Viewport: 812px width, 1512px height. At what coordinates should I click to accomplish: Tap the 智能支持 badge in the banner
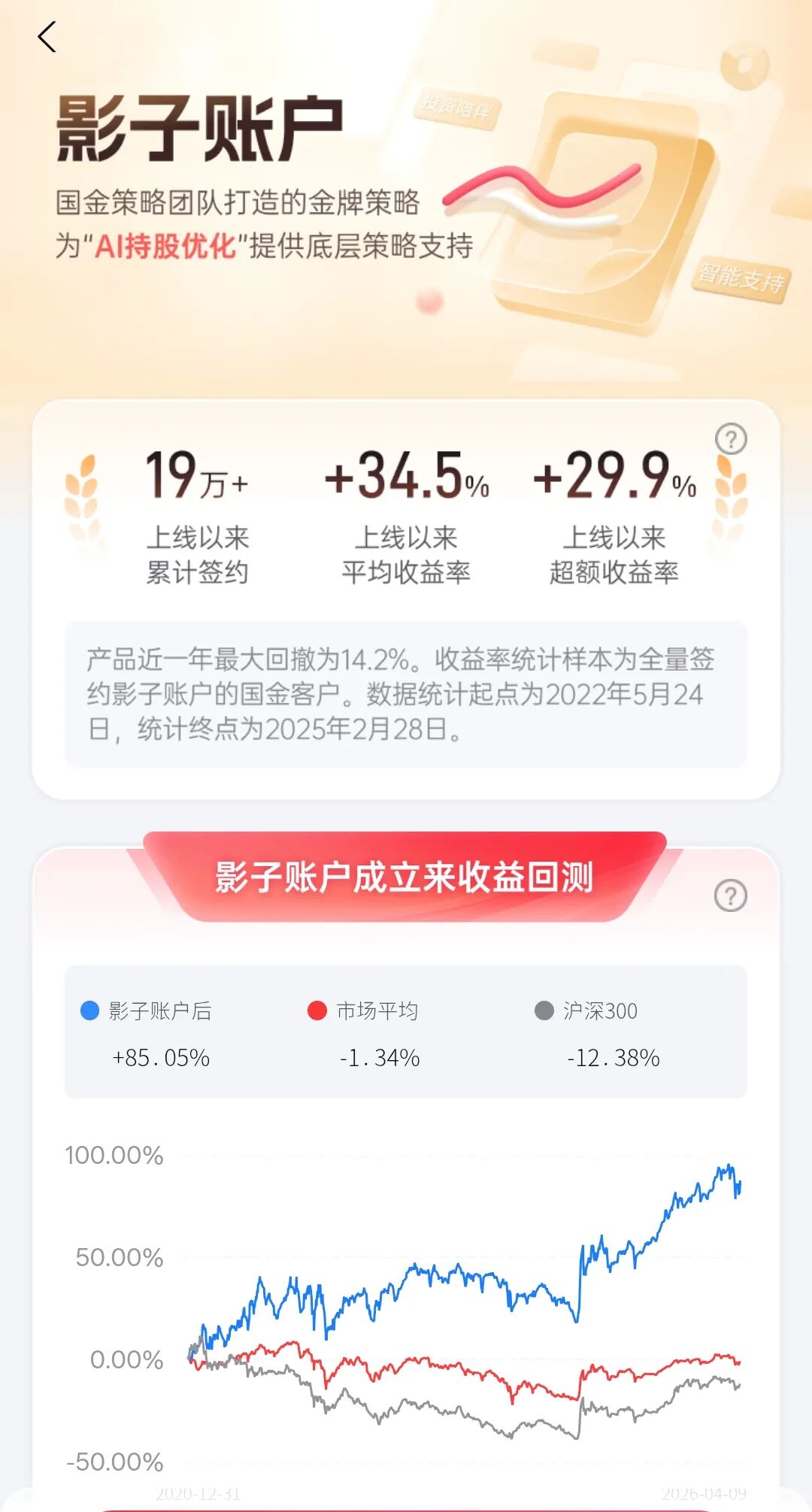click(x=741, y=280)
